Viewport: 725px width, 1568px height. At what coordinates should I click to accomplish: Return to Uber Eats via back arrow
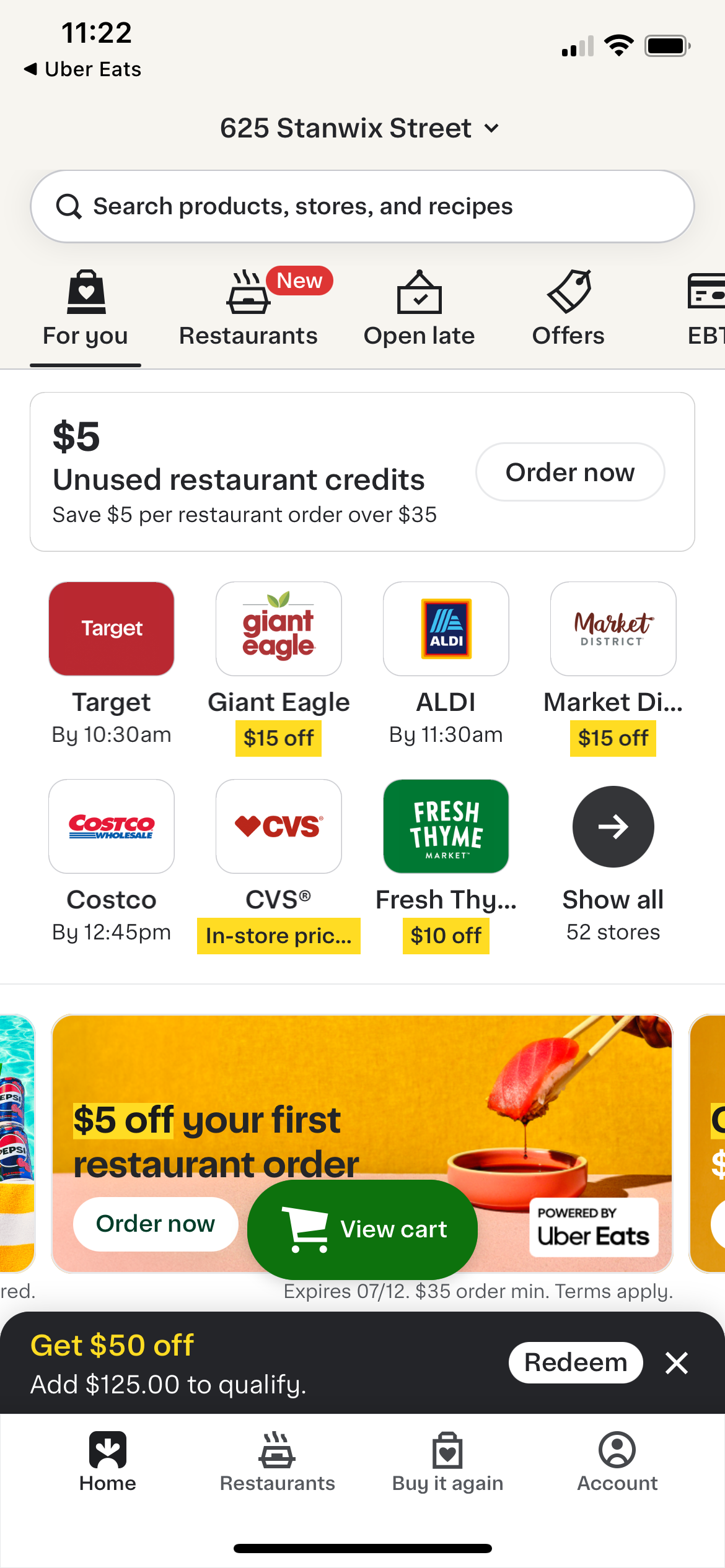pyautogui.click(x=81, y=69)
